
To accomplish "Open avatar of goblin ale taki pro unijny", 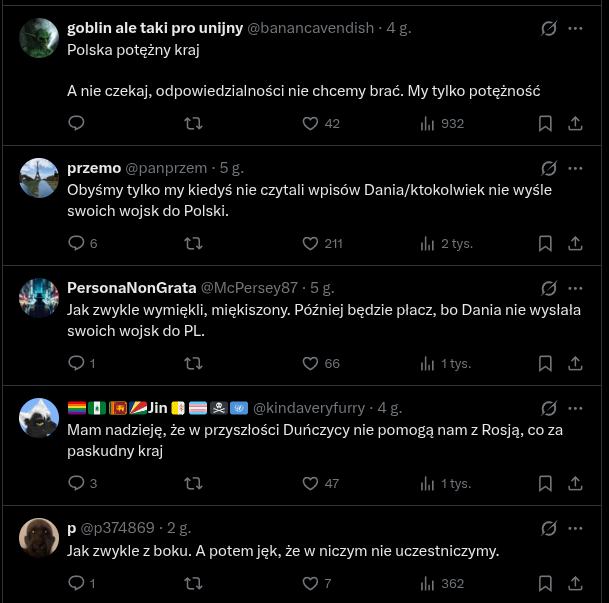I will click(x=39, y=38).
